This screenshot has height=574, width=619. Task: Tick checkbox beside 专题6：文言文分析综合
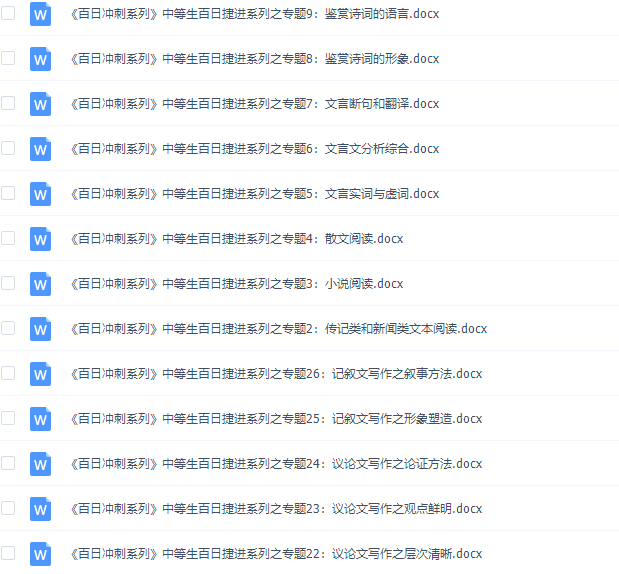(x=8, y=148)
